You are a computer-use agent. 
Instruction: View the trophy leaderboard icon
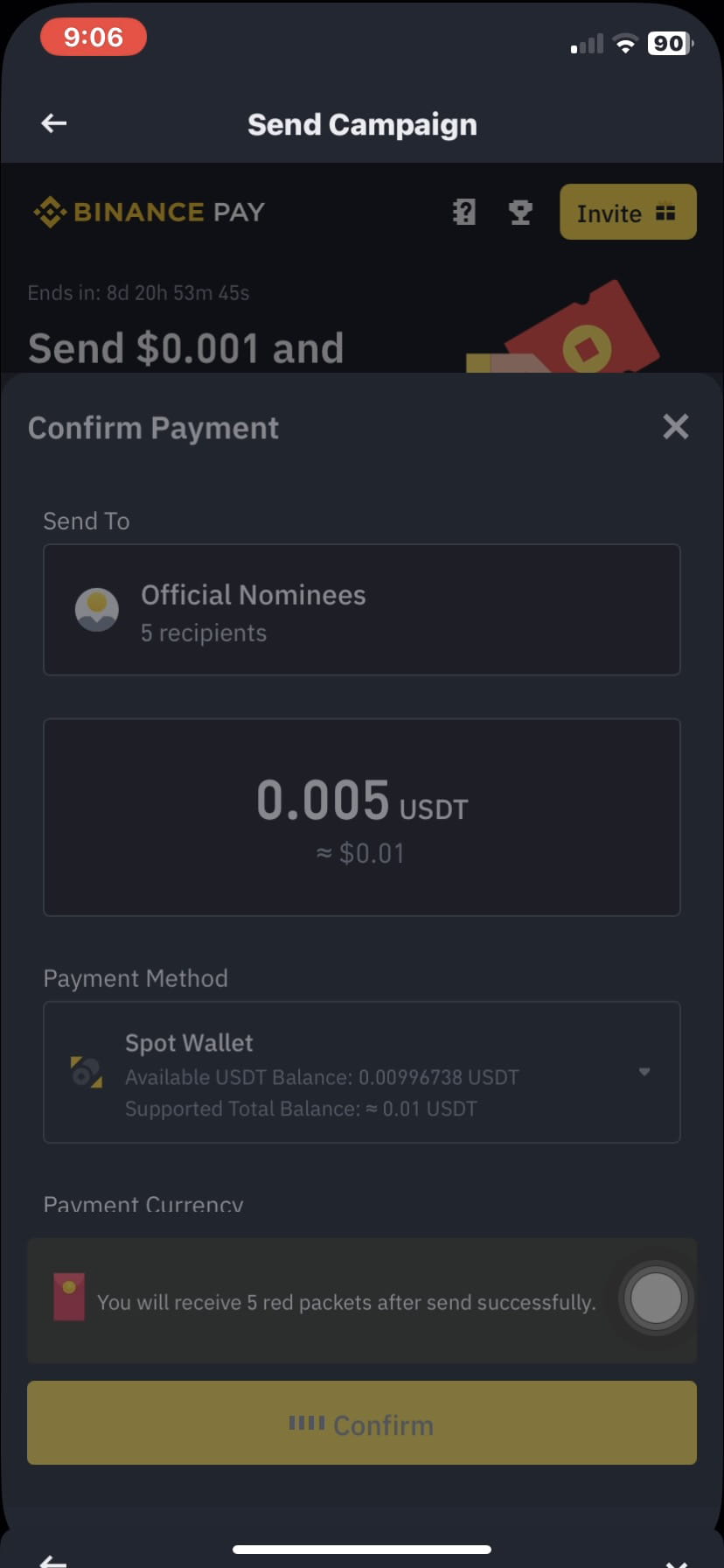point(520,212)
